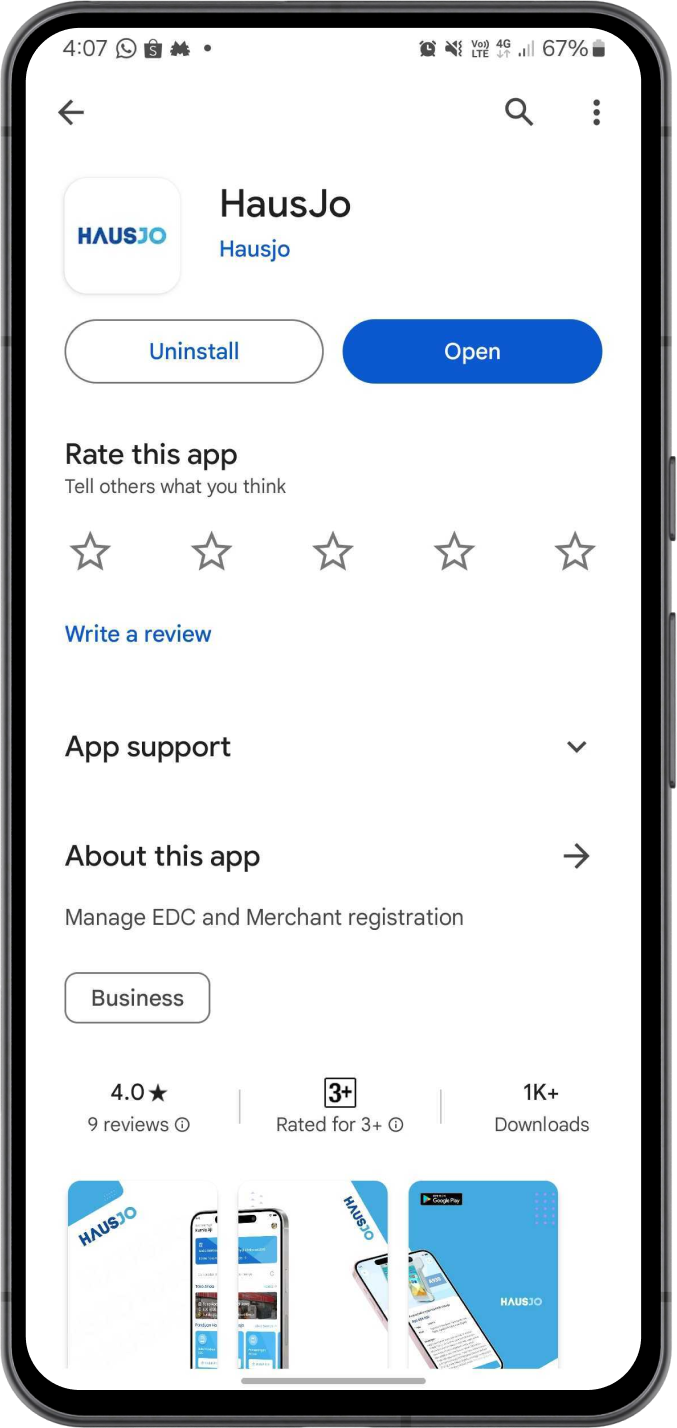Screen dimensions: 677x1428
Task: Open the Play Store search icon
Action: [x=518, y=113]
